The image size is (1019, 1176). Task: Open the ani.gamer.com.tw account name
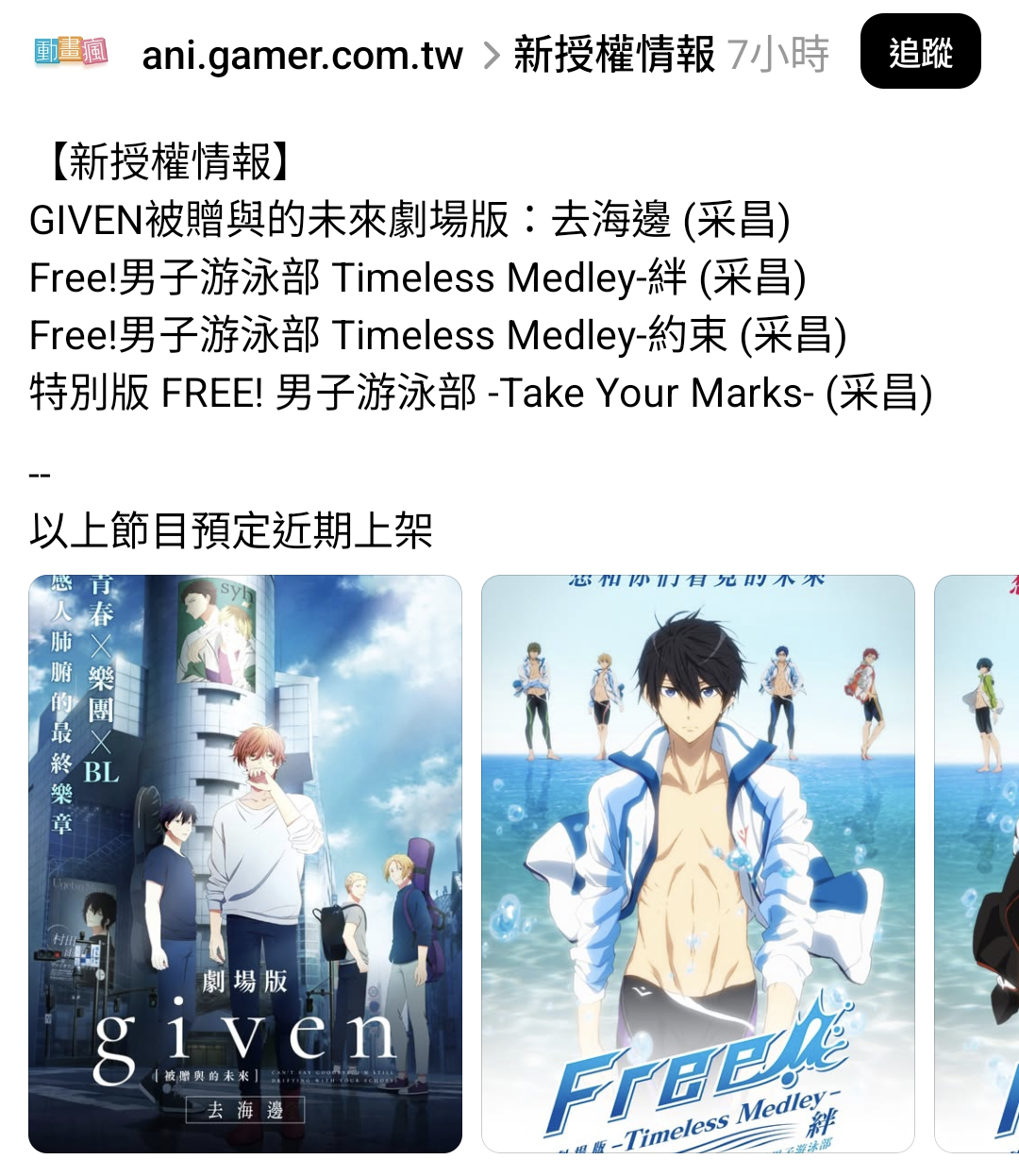(x=302, y=55)
